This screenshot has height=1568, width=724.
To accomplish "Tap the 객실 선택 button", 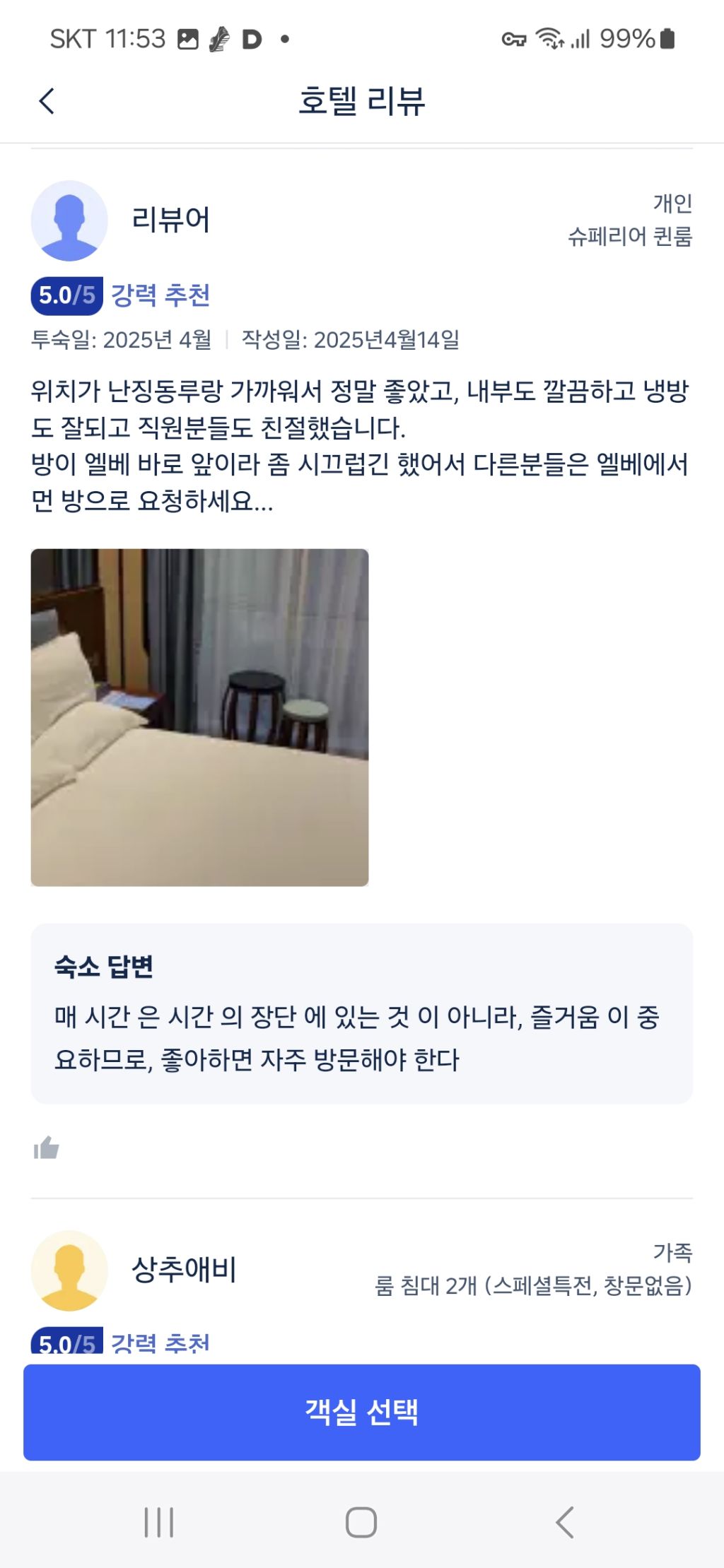I will 361,1412.
